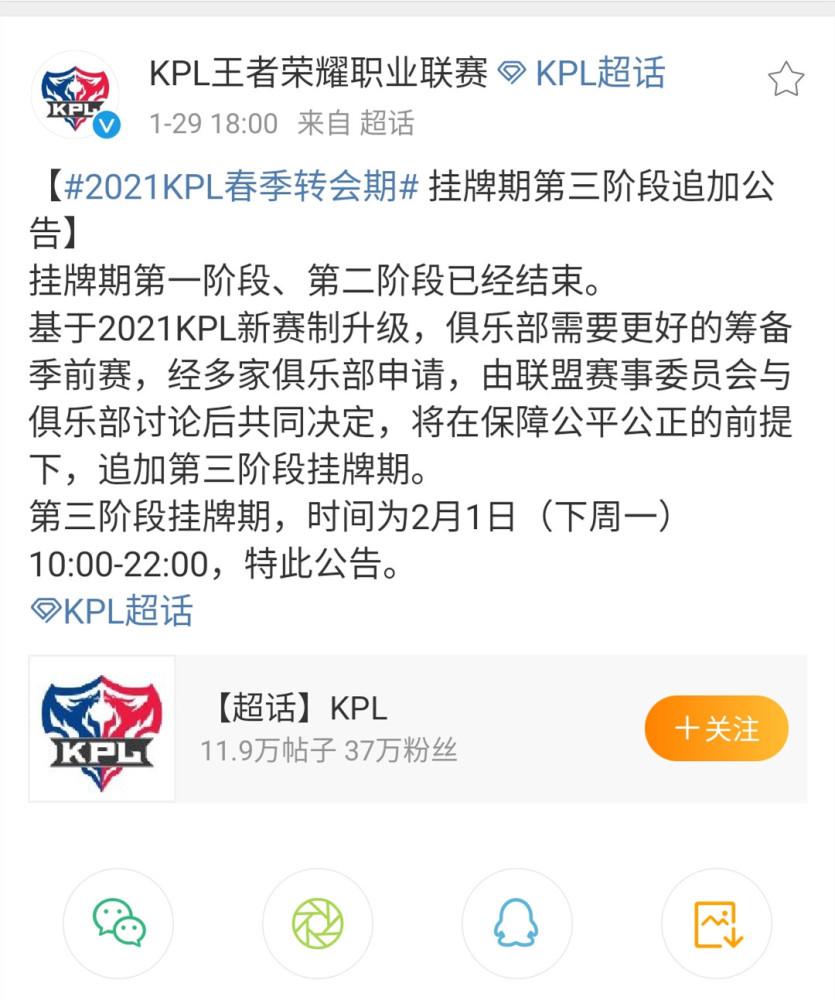835x1000 pixels.
Task: Open the KPL超话 link beside the account name
Action: (x=582, y=73)
